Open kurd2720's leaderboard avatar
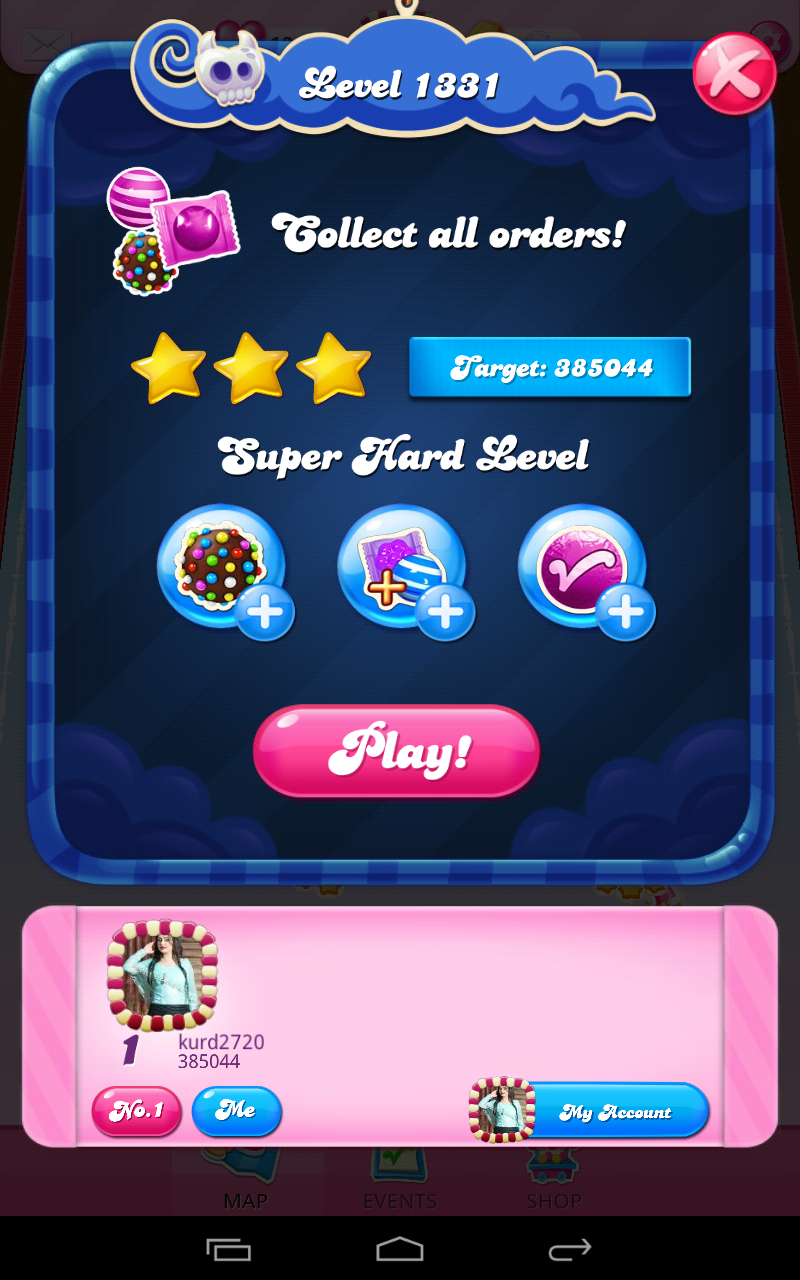The image size is (800, 1280). pos(161,975)
